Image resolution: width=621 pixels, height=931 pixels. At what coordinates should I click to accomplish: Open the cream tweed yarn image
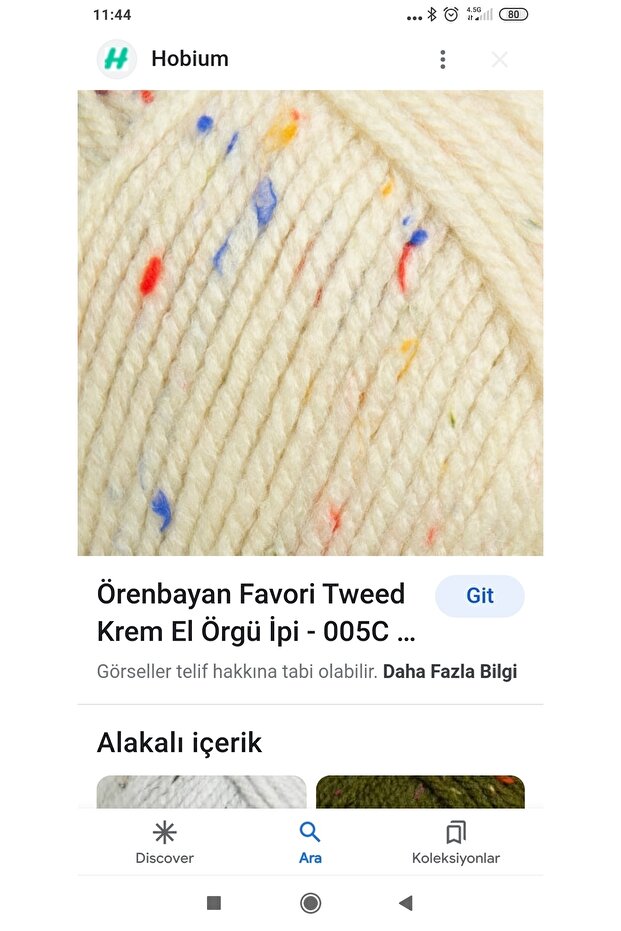pyautogui.click(x=310, y=323)
